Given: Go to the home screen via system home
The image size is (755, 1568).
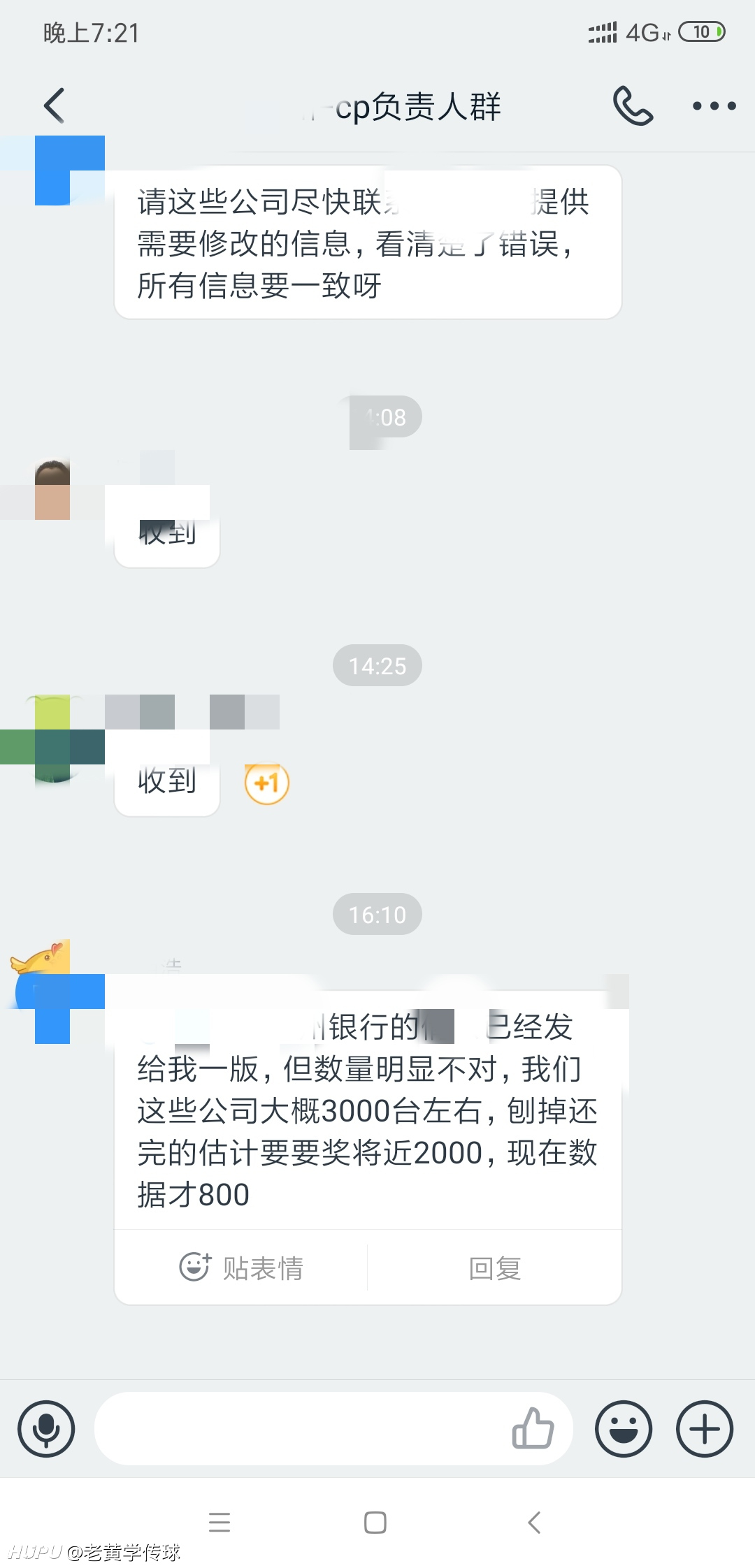Looking at the screenshot, I should tap(375, 1523).
